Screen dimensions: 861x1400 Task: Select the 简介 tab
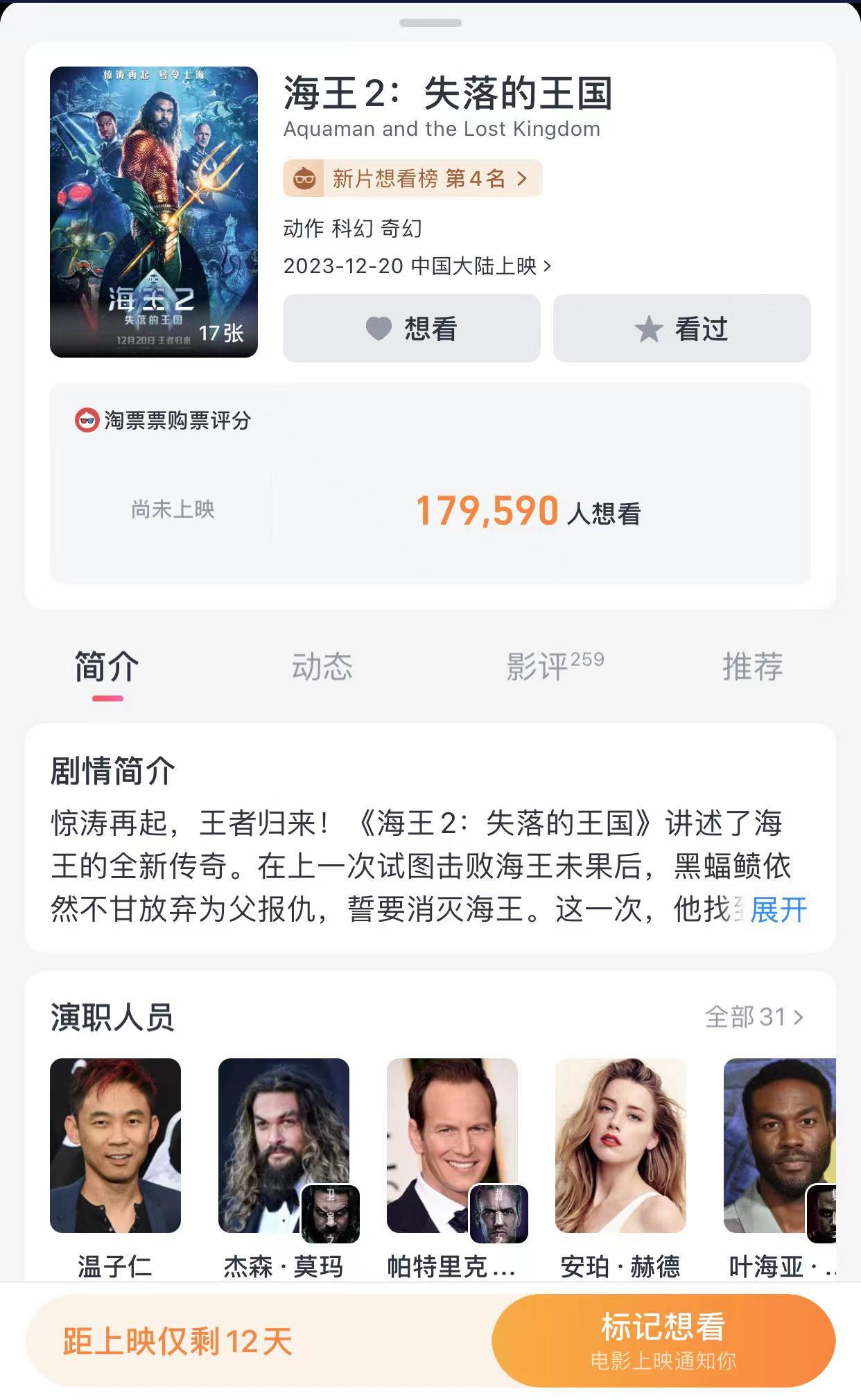(107, 667)
